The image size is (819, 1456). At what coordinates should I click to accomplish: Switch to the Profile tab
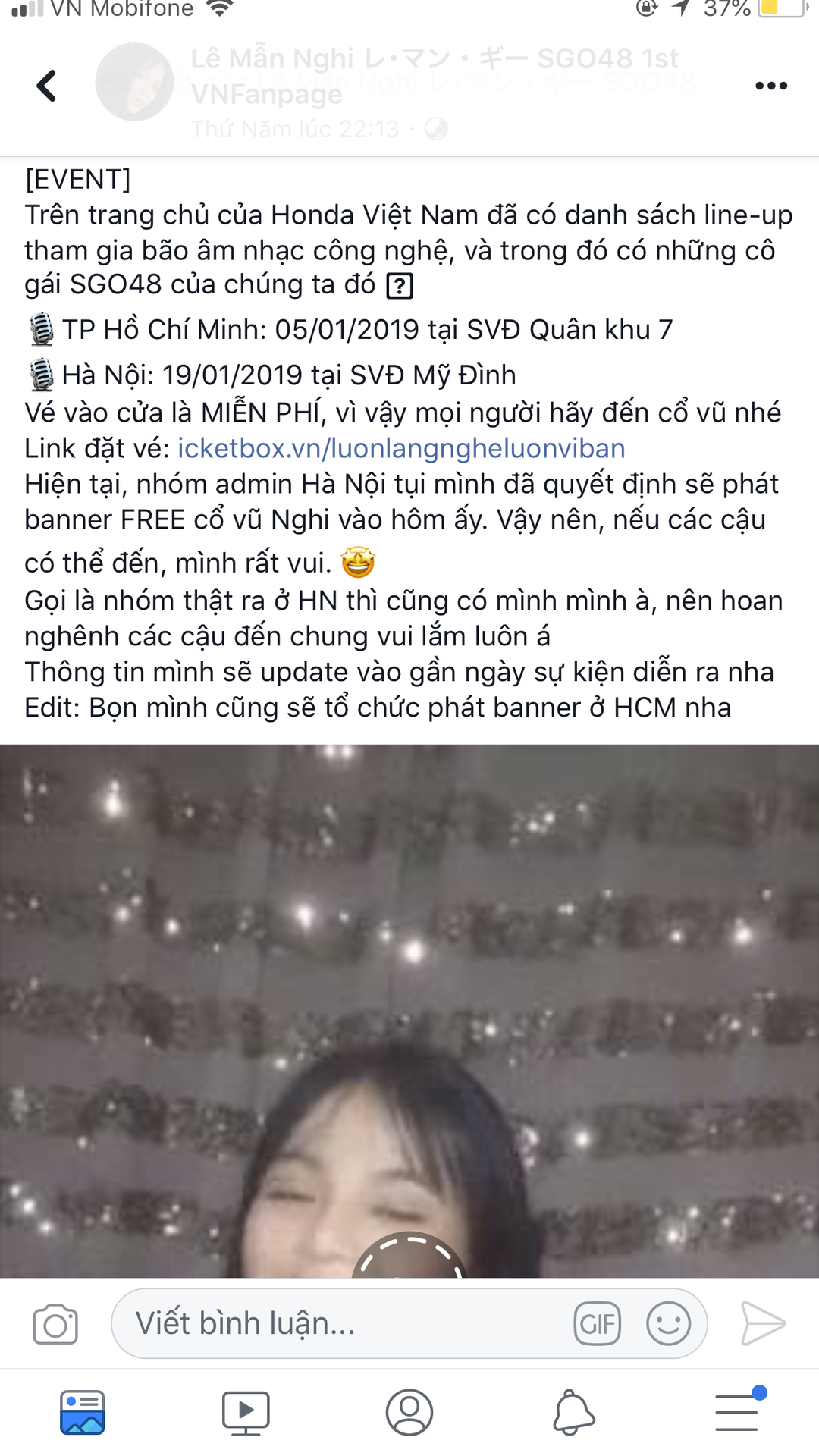coord(409,1412)
